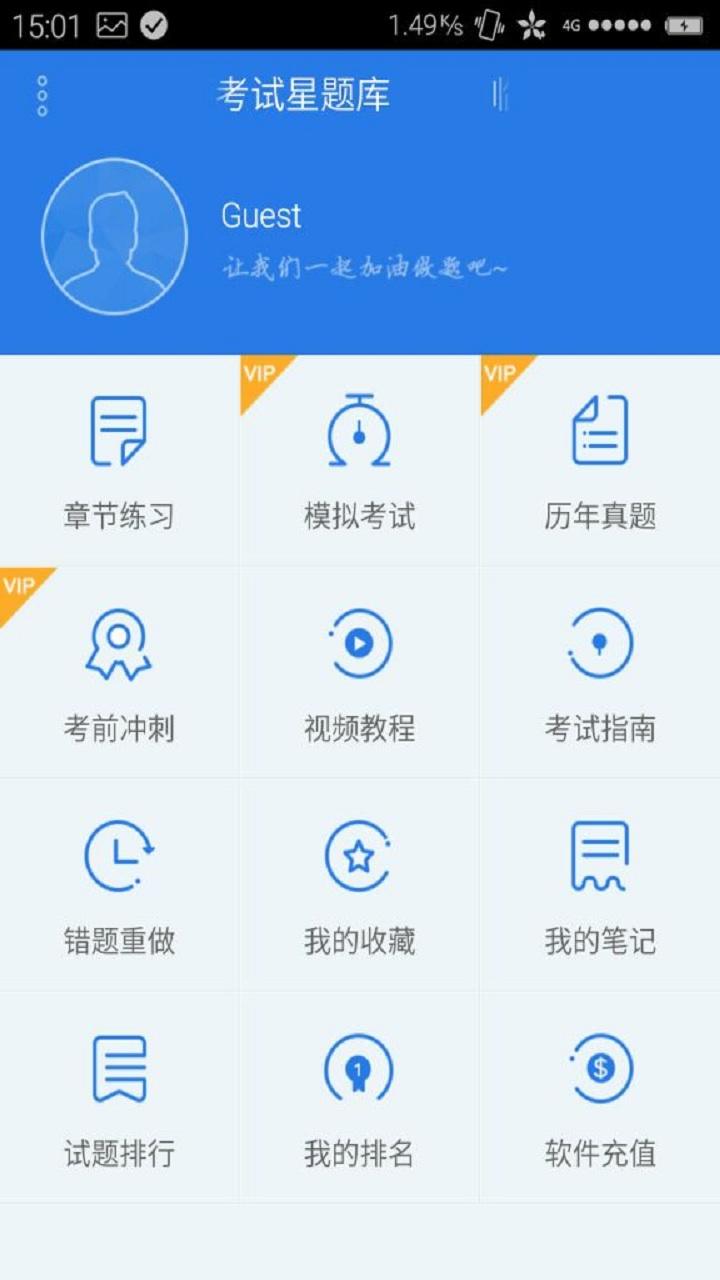Open 试题排行 question rankings
The image size is (720, 1280).
pyautogui.click(x=118, y=1096)
